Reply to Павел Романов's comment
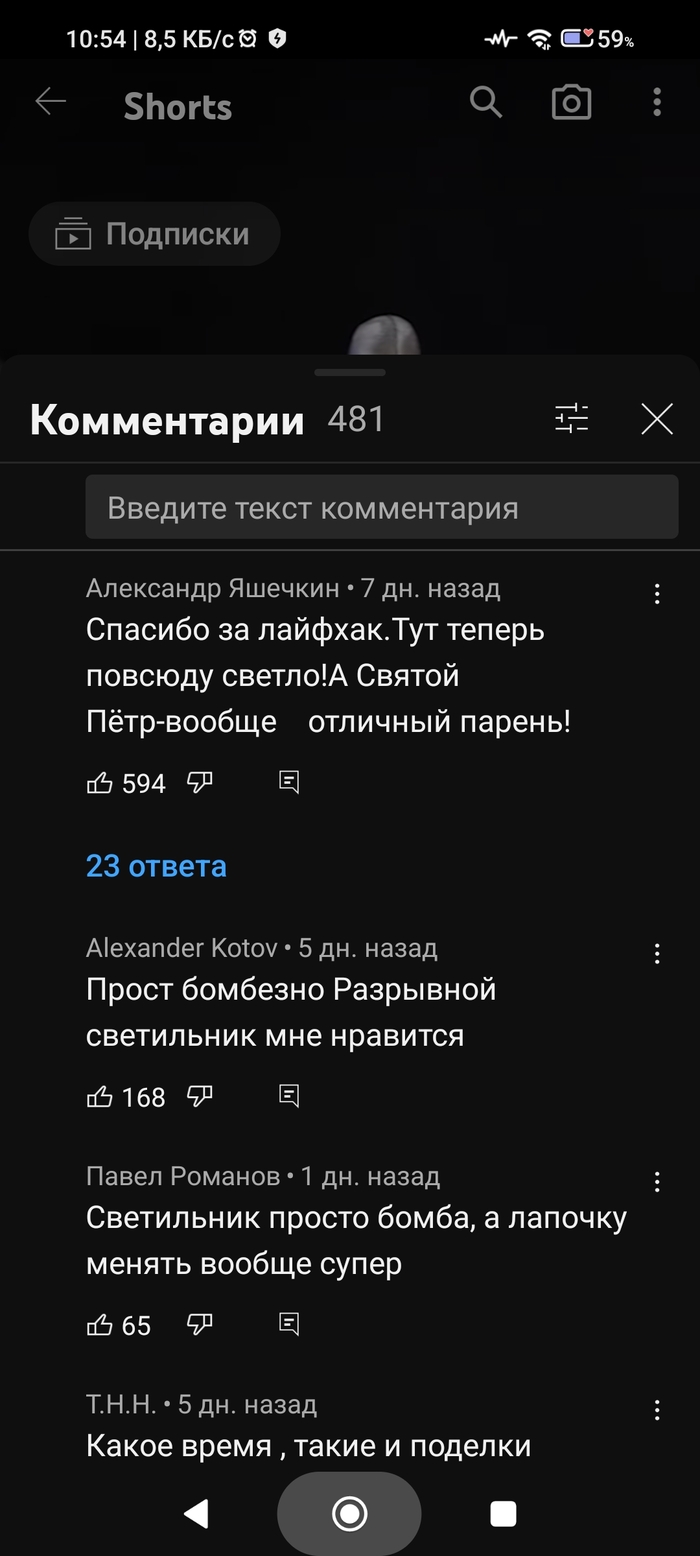 click(x=289, y=1325)
